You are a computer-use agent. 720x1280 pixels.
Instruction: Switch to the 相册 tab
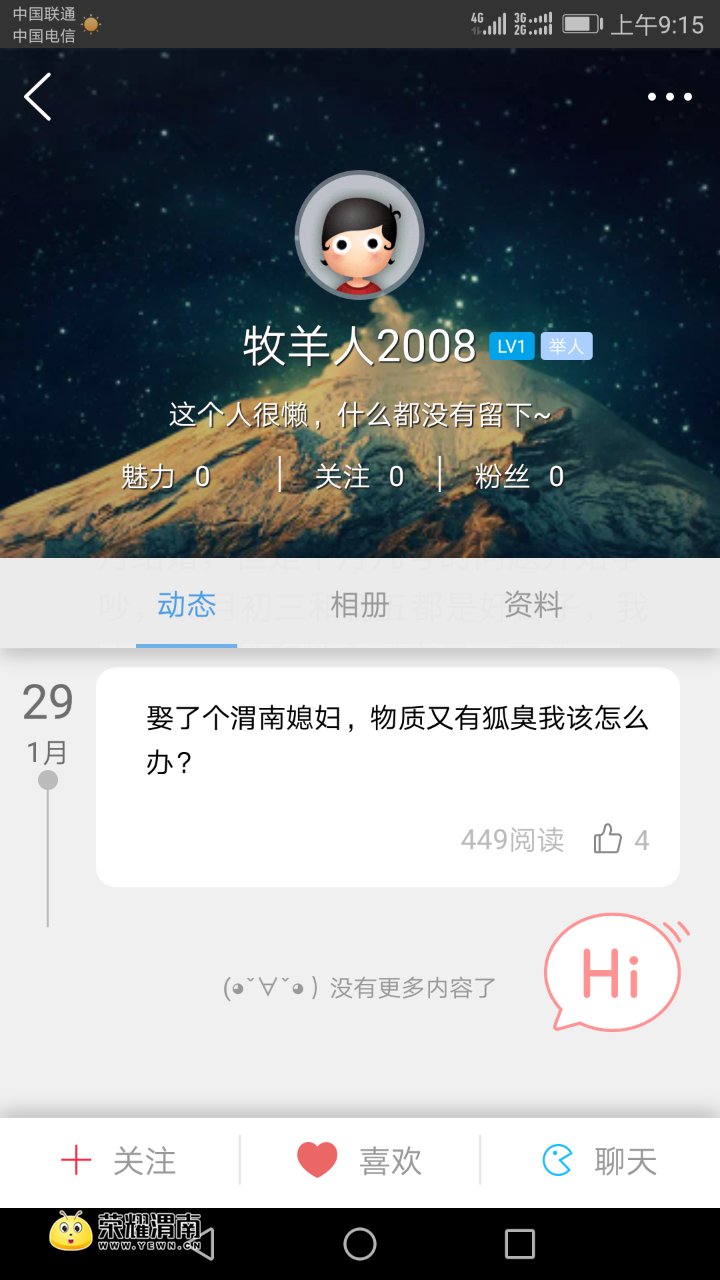[x=360, y=605]
